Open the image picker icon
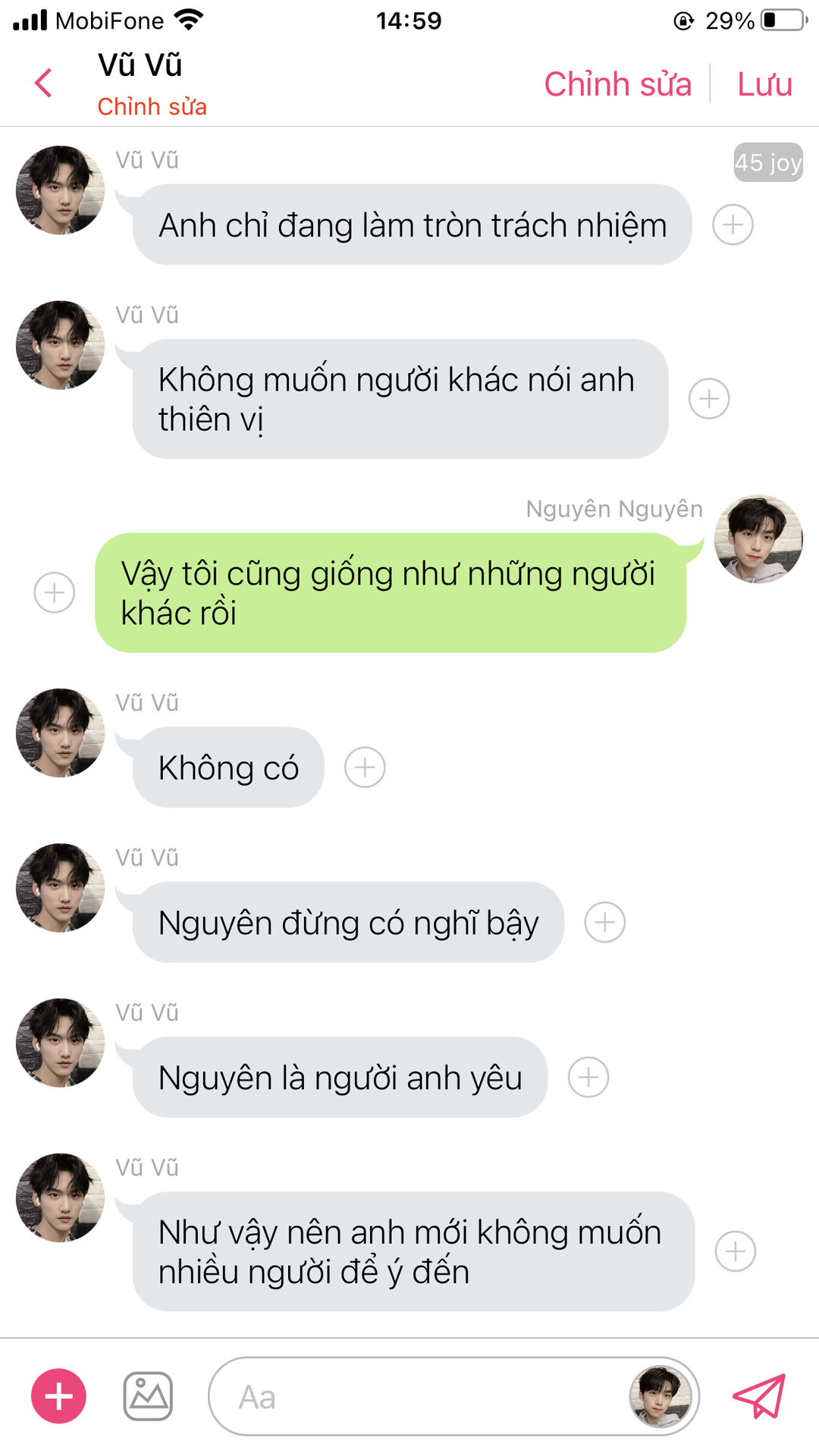The width and height of the screenshot is (819, 1456). tap(148, 1396)
